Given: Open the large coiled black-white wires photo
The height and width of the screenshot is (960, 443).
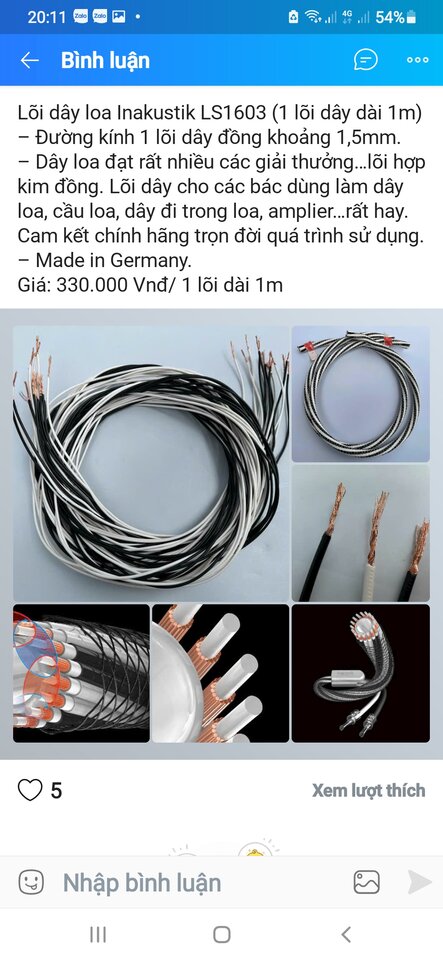Looking at the screenshot, I should 151,463.
